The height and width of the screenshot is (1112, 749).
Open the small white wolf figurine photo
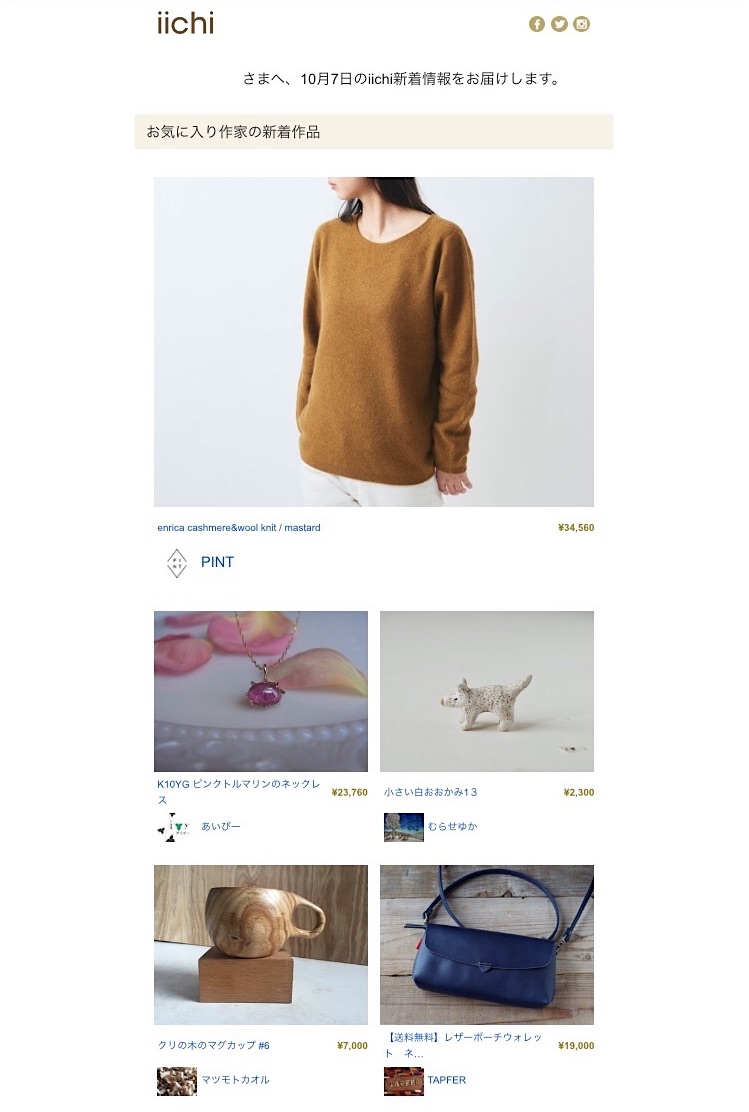click(486, 691)
